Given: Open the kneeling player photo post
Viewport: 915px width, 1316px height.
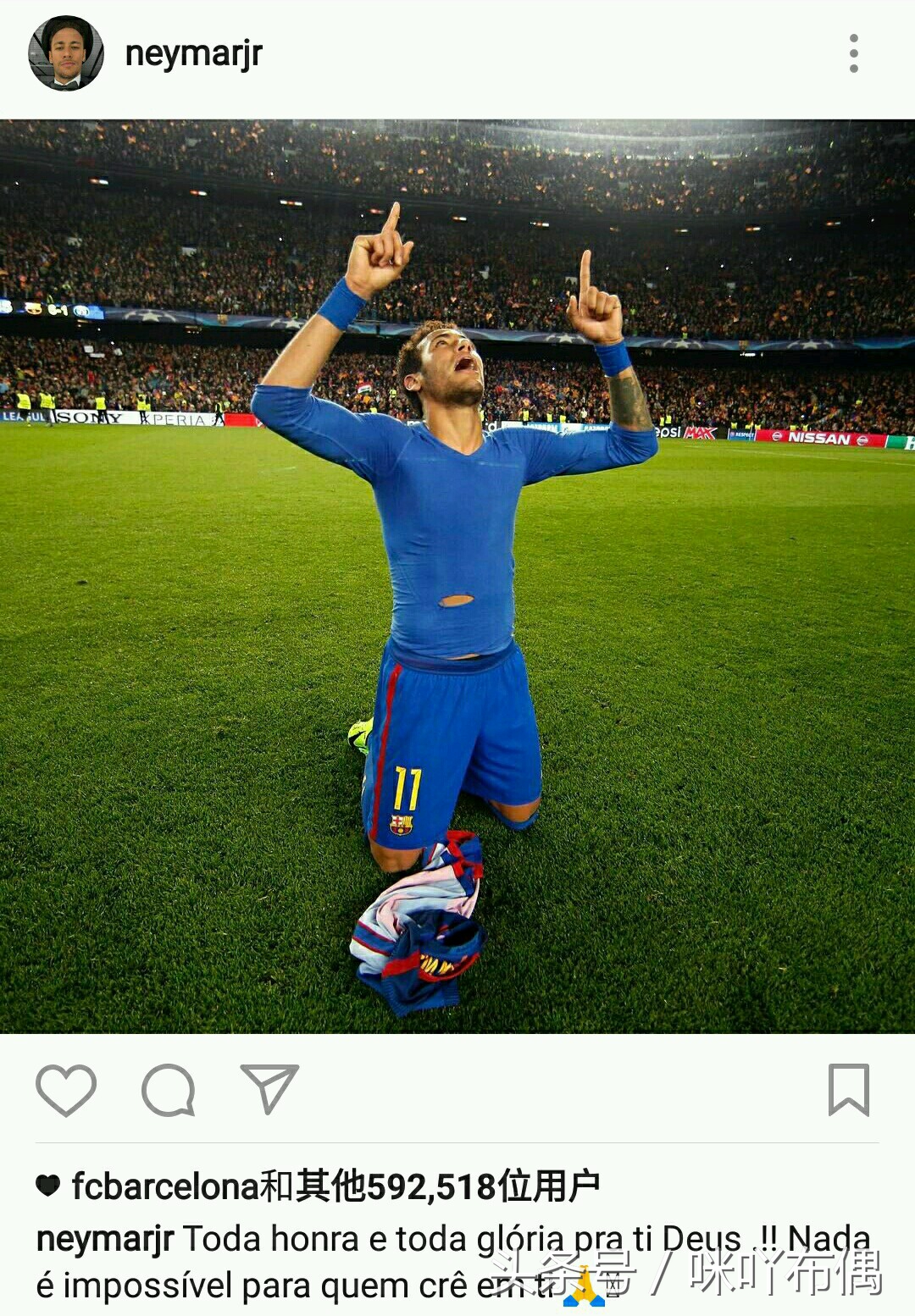Looking at the screenshot, I should [x=457, y=576].
